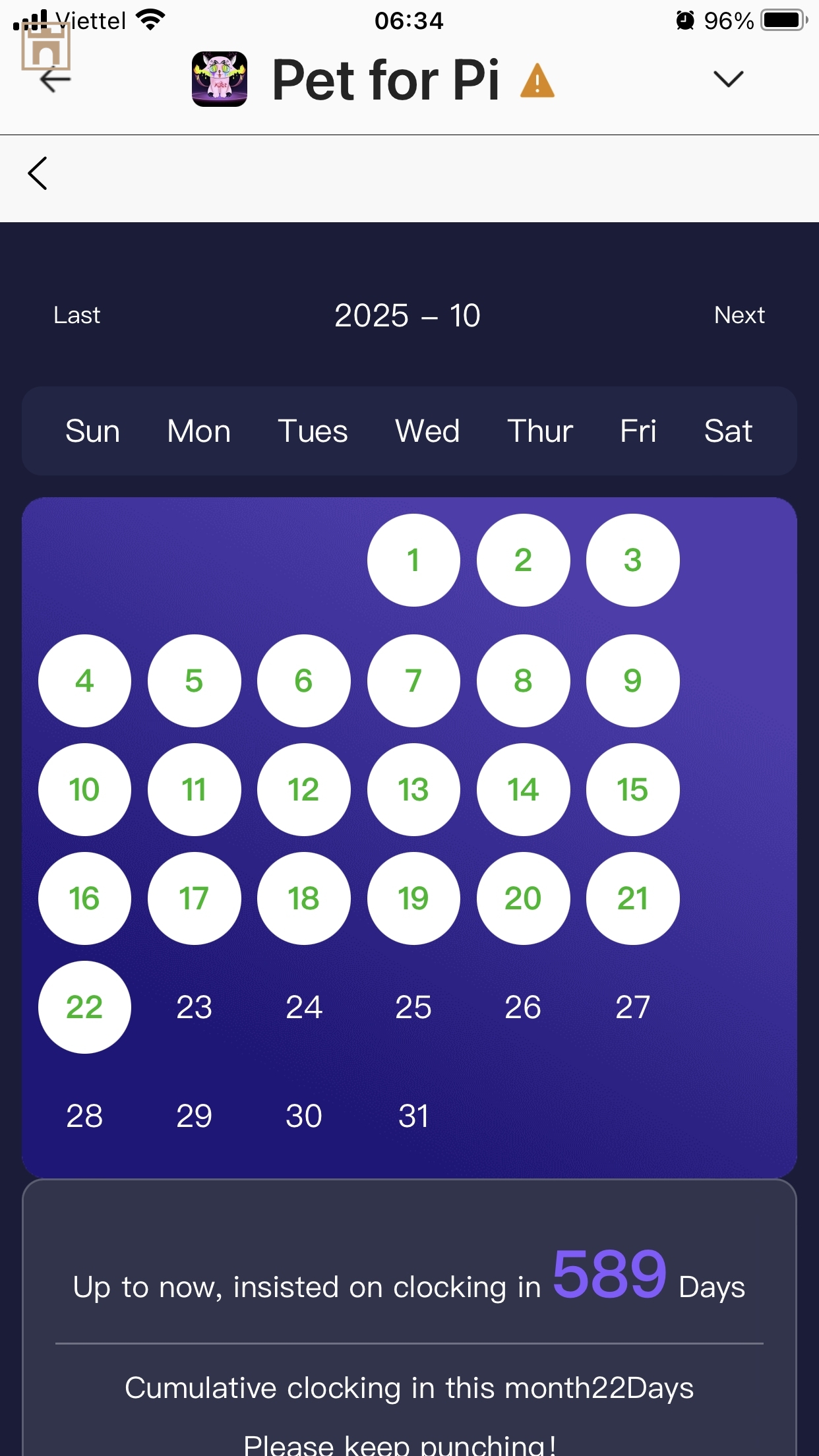The width and height of the screenshot is (819, 1456).
Task: Tap the back chevron above the calendar
Action: 38,173
